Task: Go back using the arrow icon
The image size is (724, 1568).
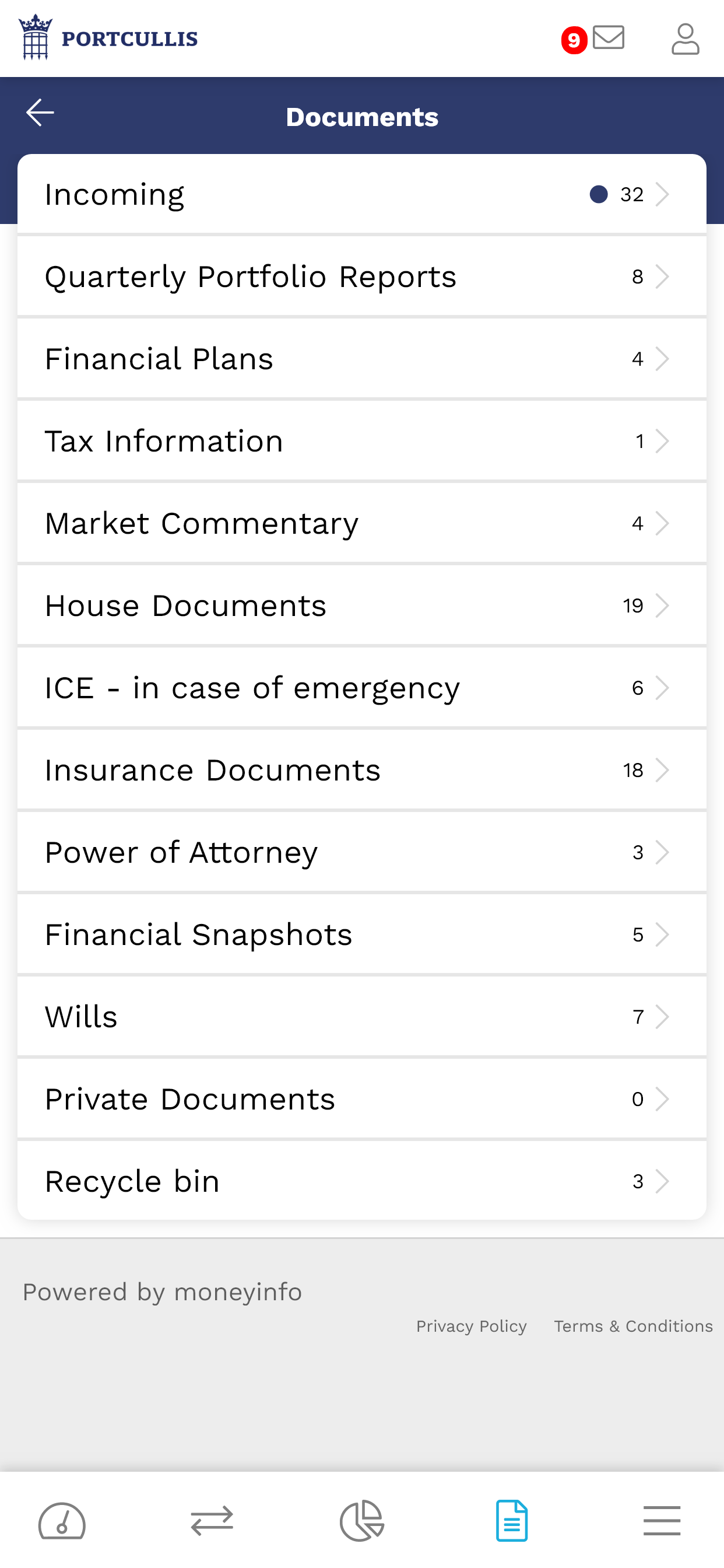Action: (40, 113)
